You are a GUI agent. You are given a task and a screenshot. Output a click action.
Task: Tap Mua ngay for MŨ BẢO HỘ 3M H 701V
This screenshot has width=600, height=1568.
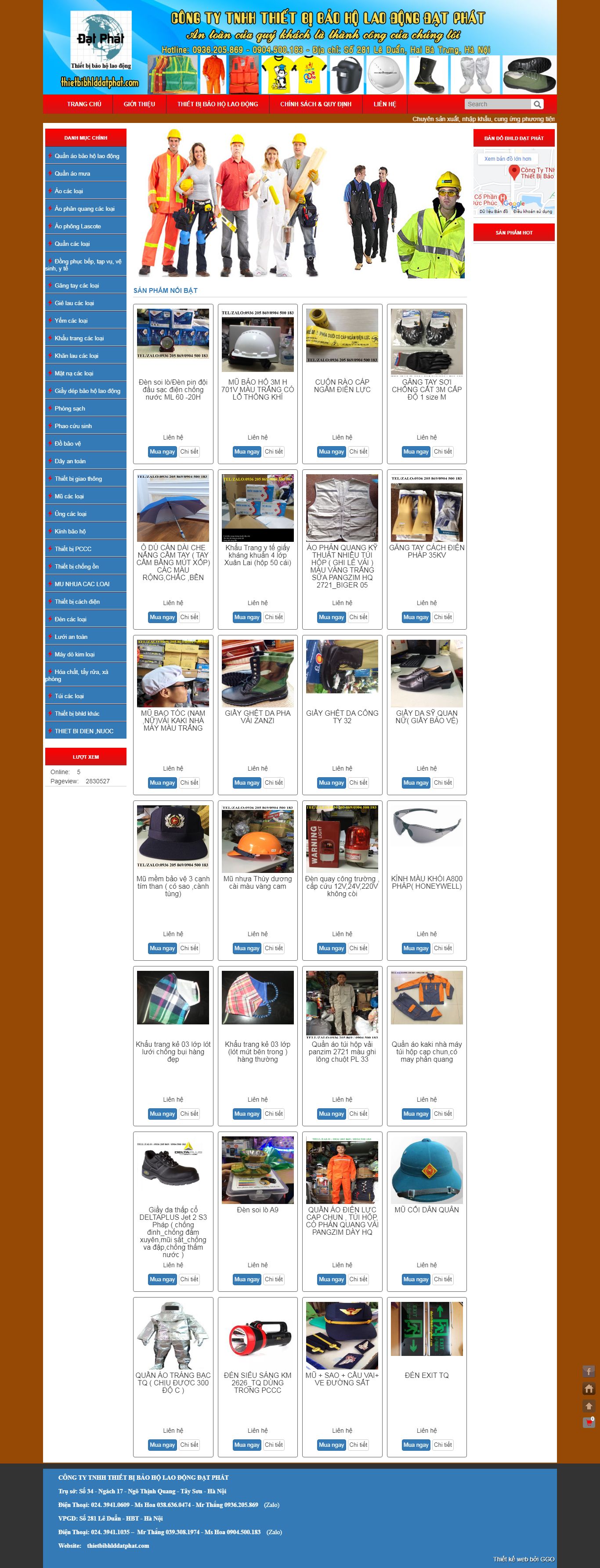click(247, 452)
